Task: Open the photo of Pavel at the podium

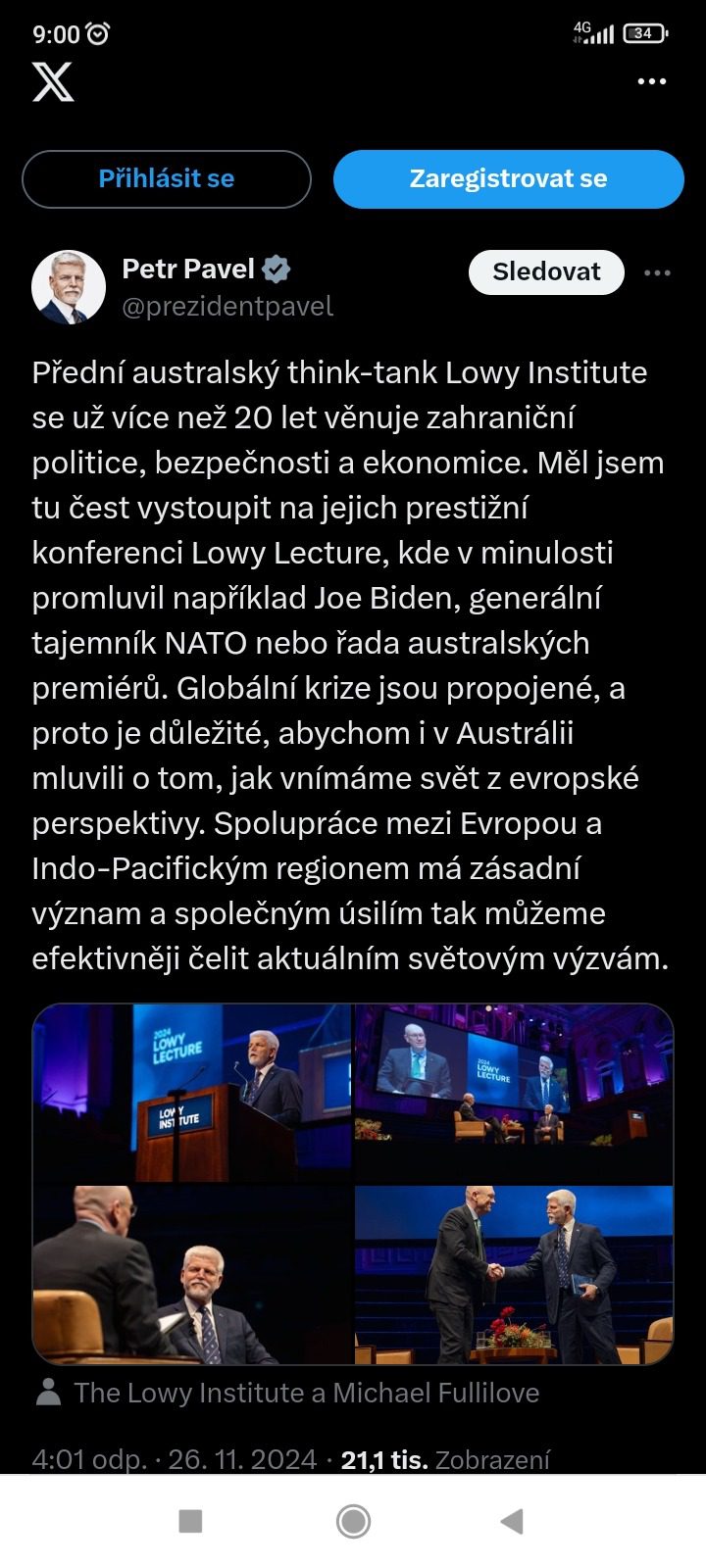Action: tap(192, 1093)
